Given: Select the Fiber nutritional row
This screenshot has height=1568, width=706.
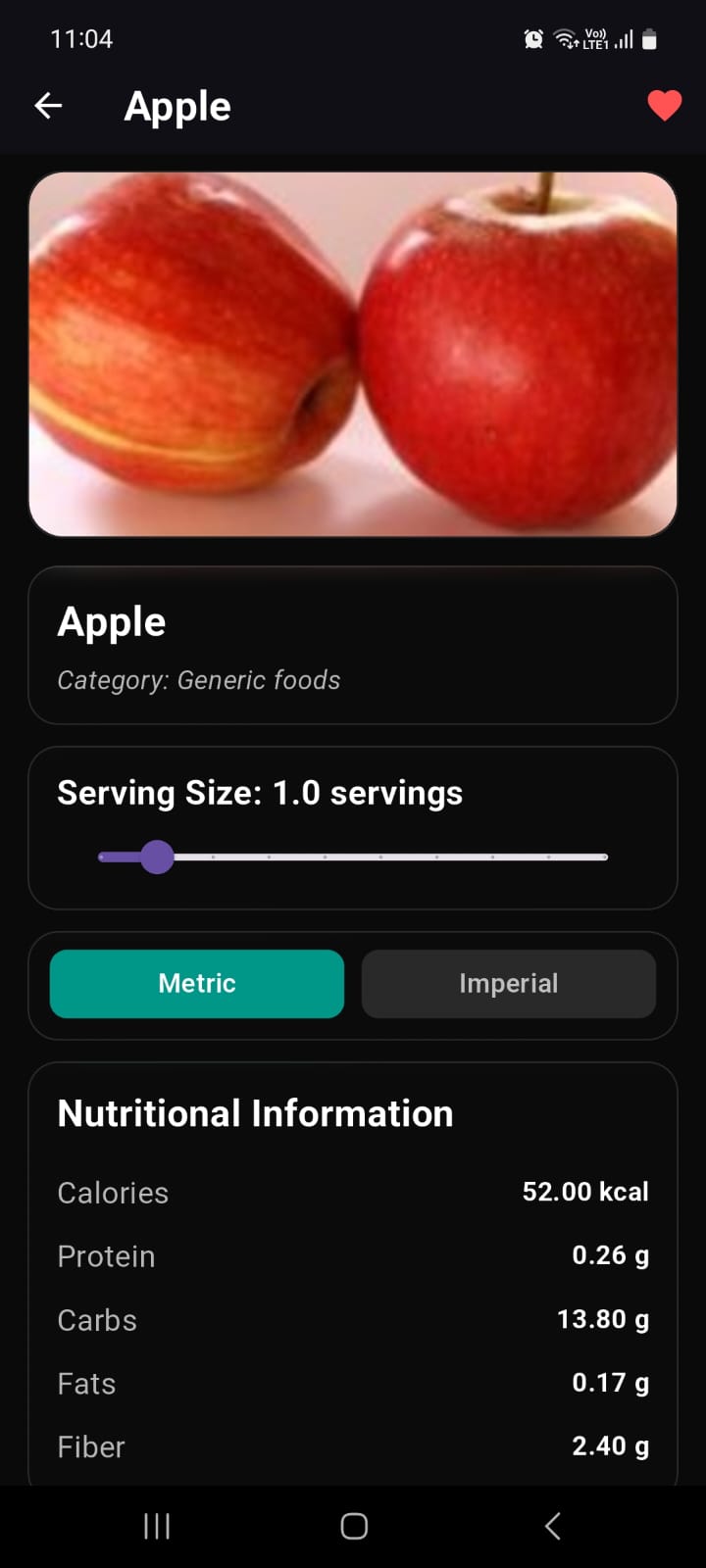Looking at the screenshot, I should (x=353, y=1446).
